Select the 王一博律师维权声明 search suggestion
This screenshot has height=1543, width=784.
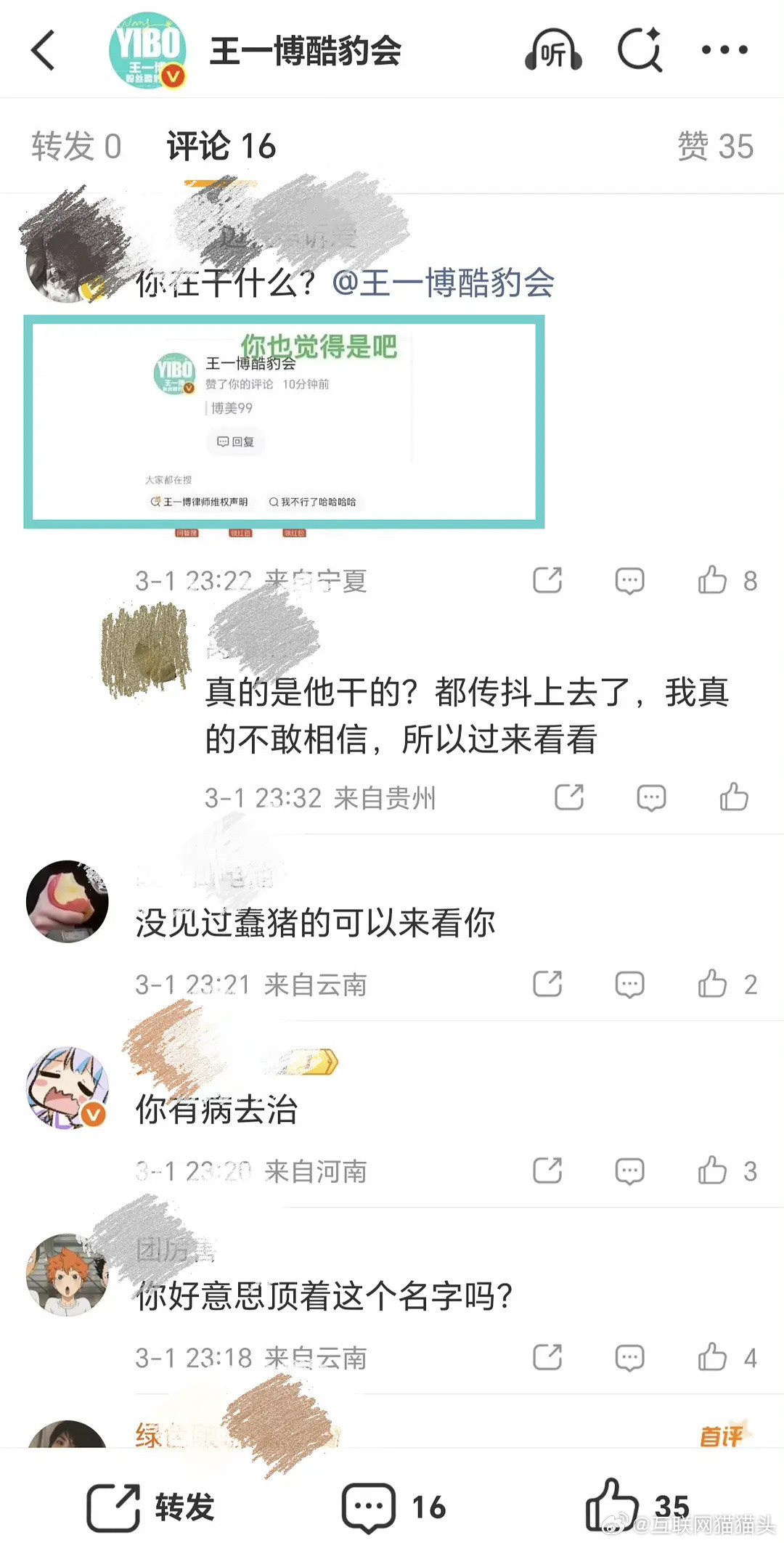[x=201, y=502]
